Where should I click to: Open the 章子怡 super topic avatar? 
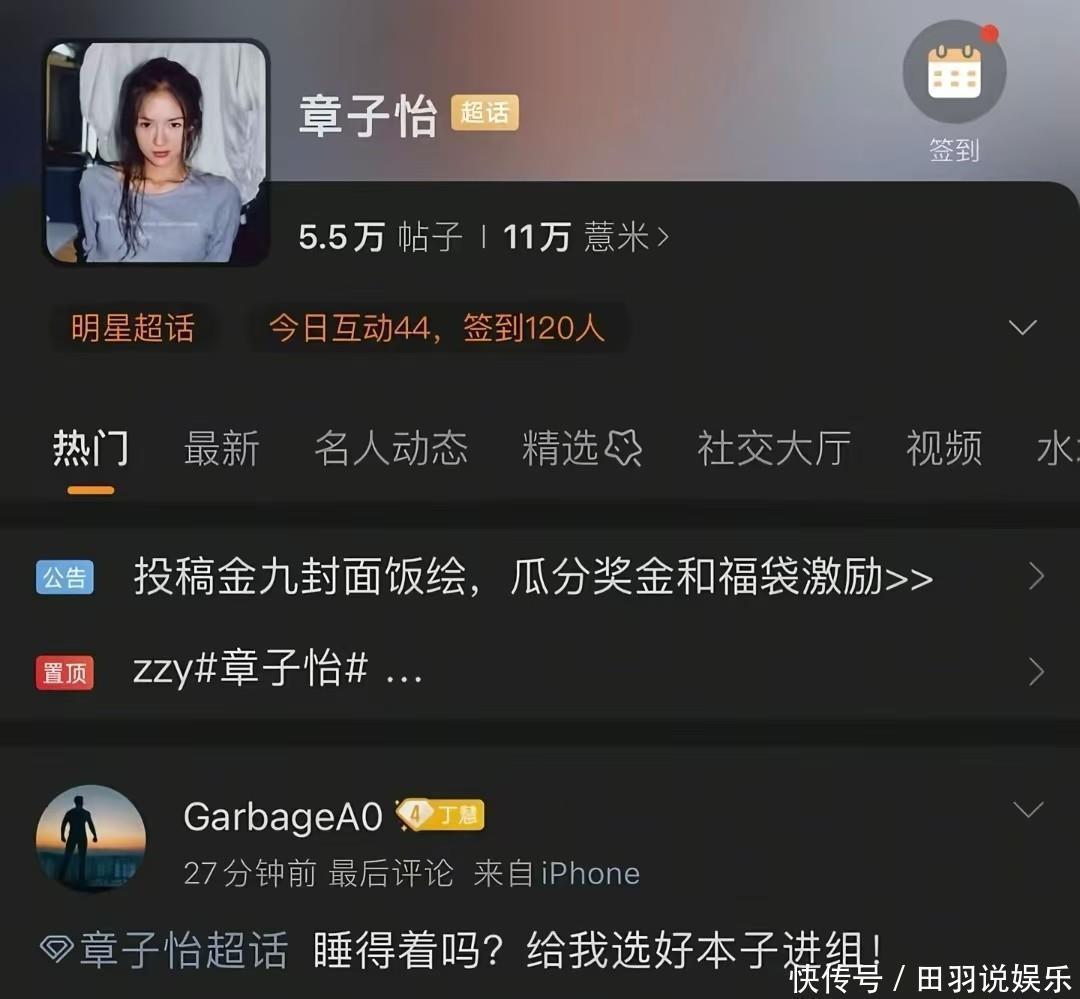point(157,152)
